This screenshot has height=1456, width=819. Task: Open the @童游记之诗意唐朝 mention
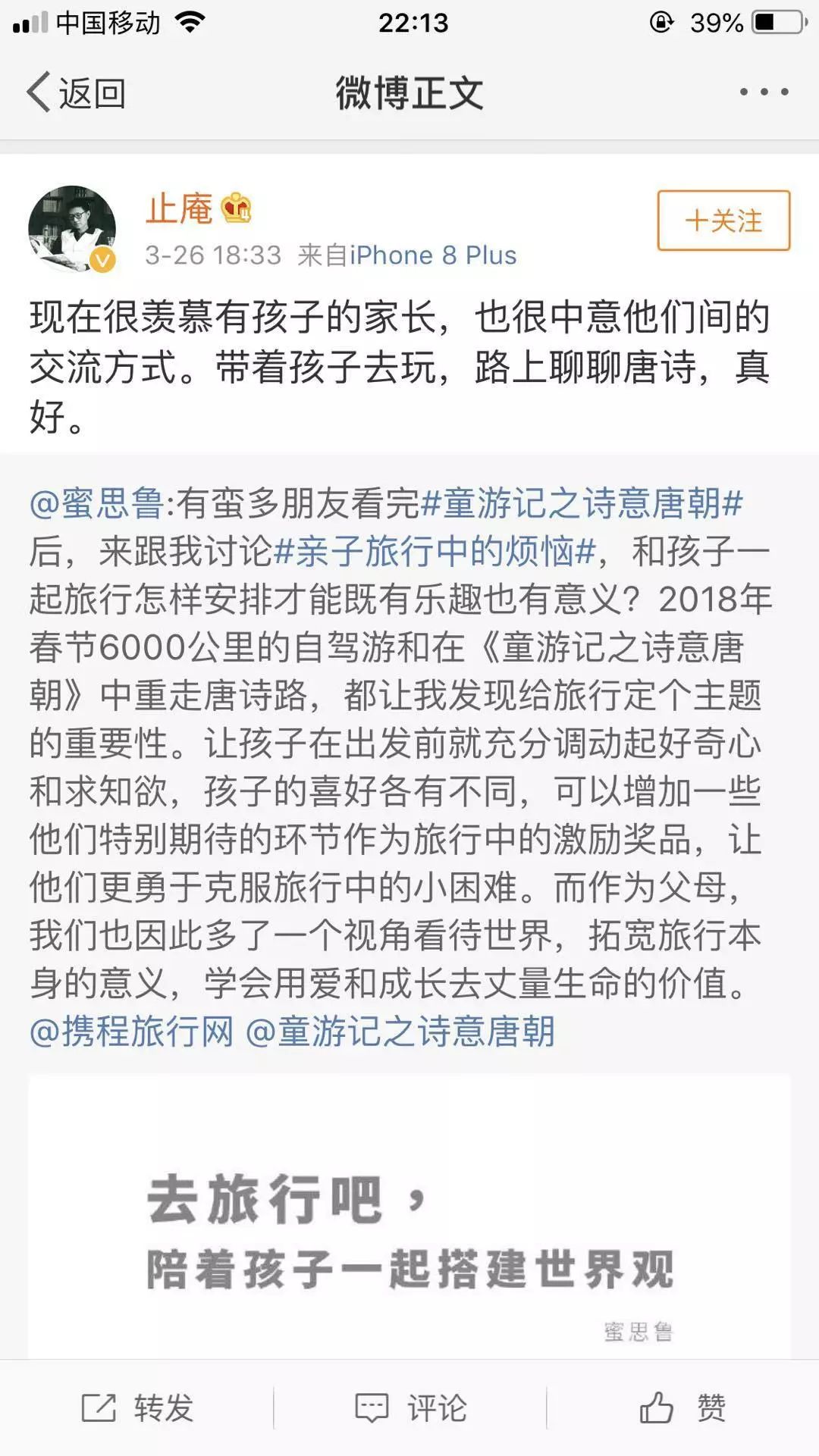[x=400, y=1032]
